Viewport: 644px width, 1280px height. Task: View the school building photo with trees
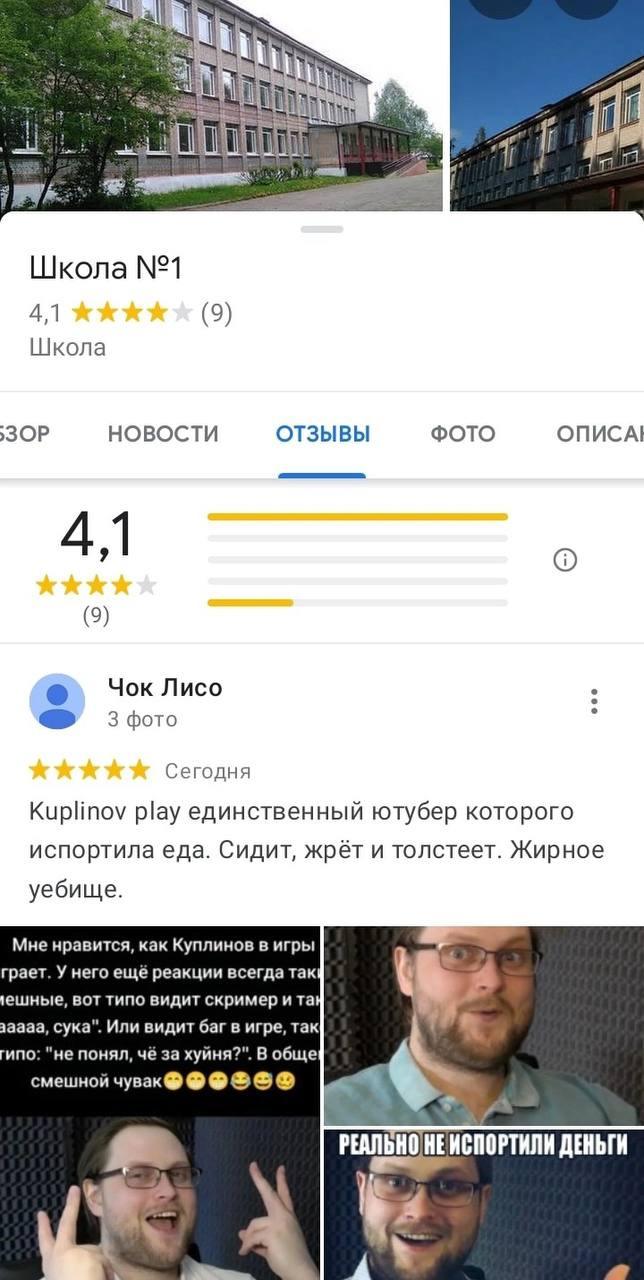(x=220, y=105)
